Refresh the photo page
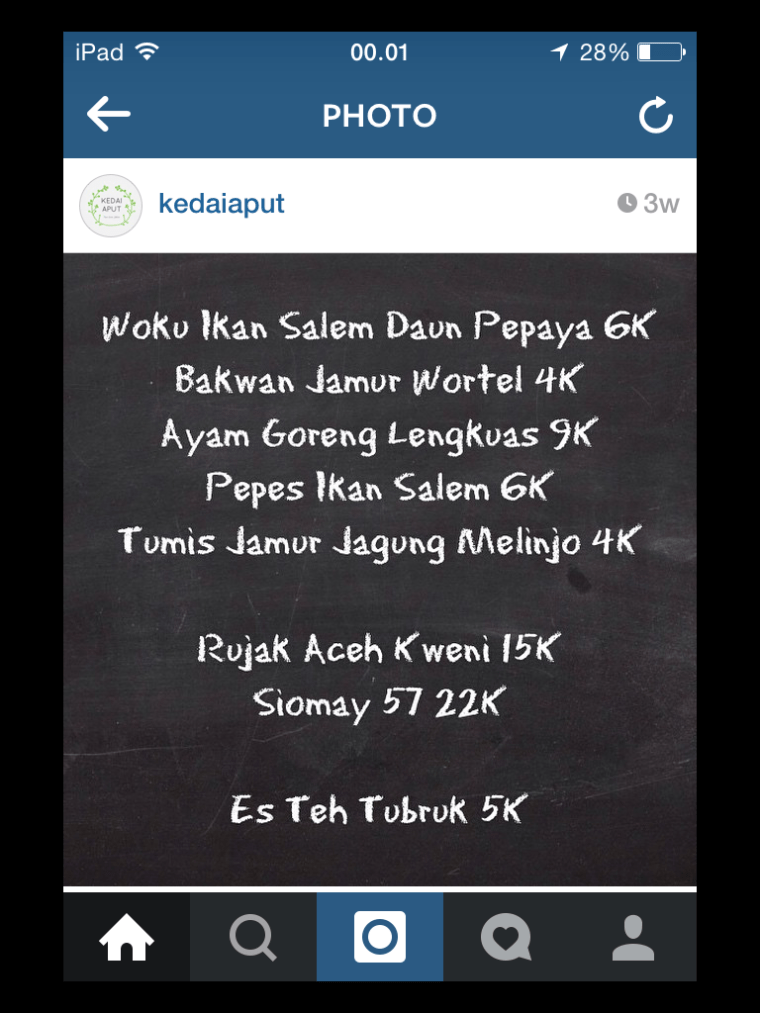Image resolution: width=760 pixels, height=1013 pixels. click(656, 116)
